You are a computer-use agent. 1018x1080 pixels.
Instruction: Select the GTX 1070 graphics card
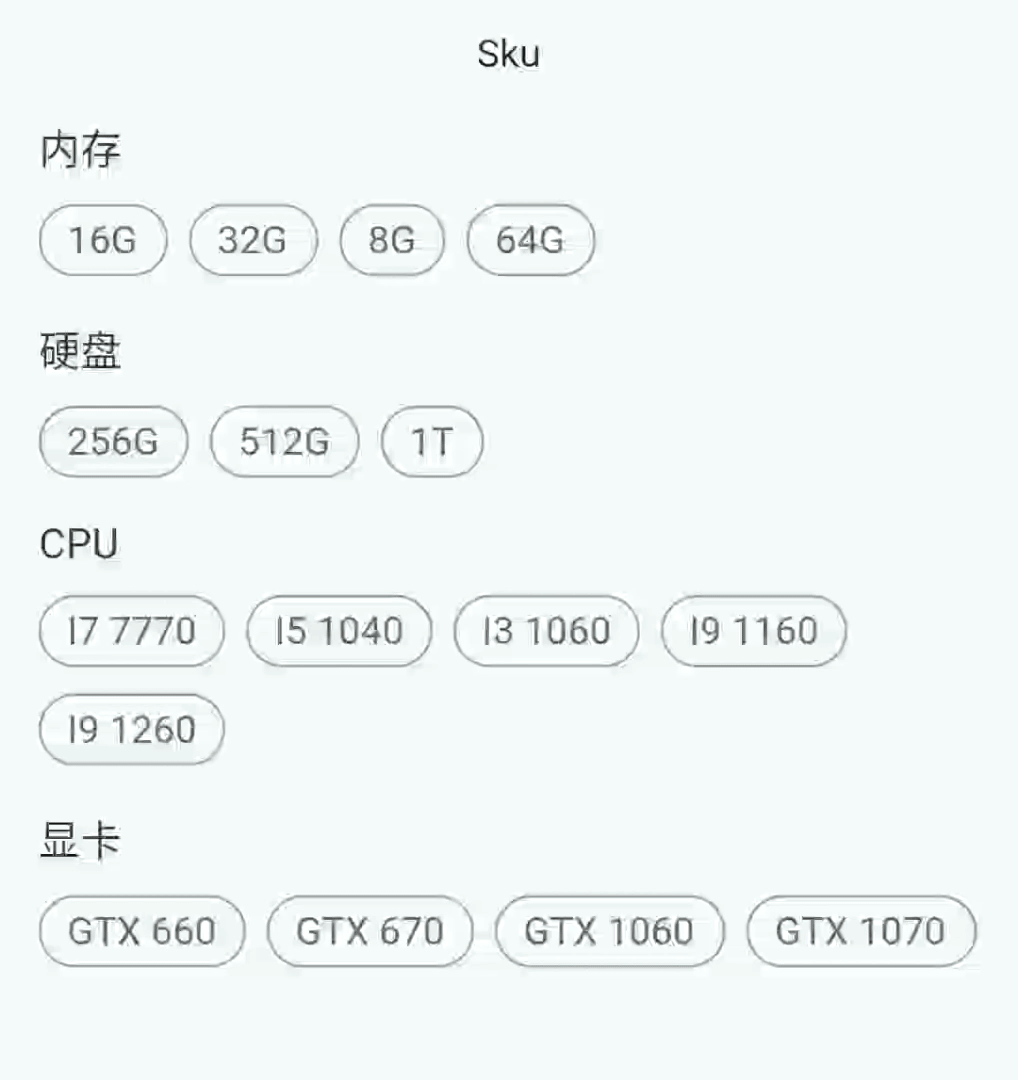pyautogui.click(x=861, y=931)
